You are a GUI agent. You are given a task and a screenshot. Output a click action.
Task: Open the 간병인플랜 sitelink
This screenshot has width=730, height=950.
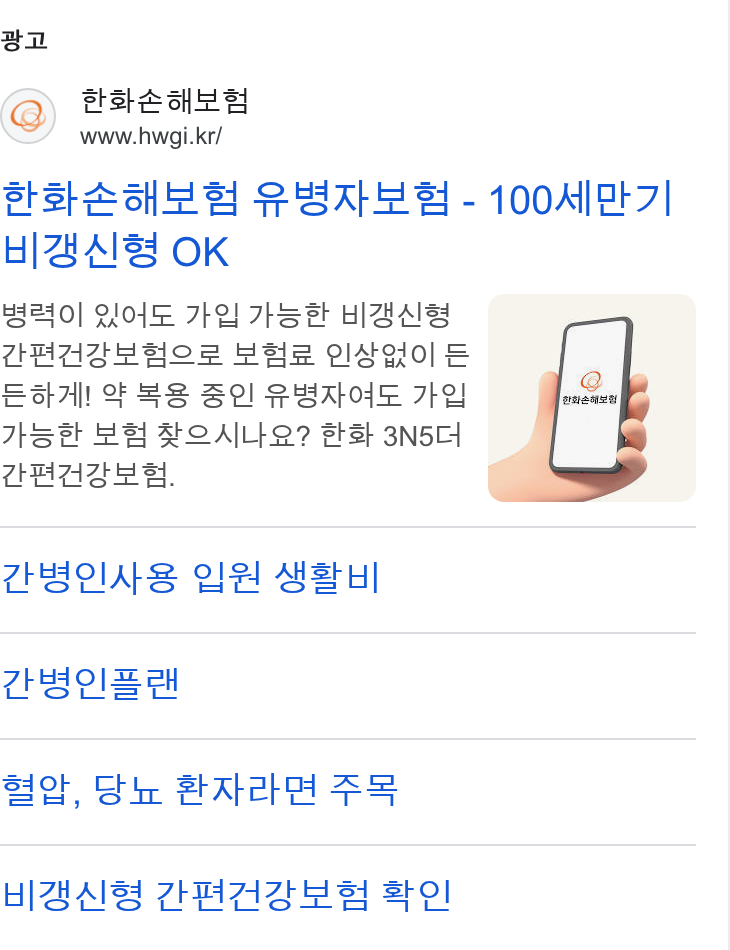coord(90,685)
